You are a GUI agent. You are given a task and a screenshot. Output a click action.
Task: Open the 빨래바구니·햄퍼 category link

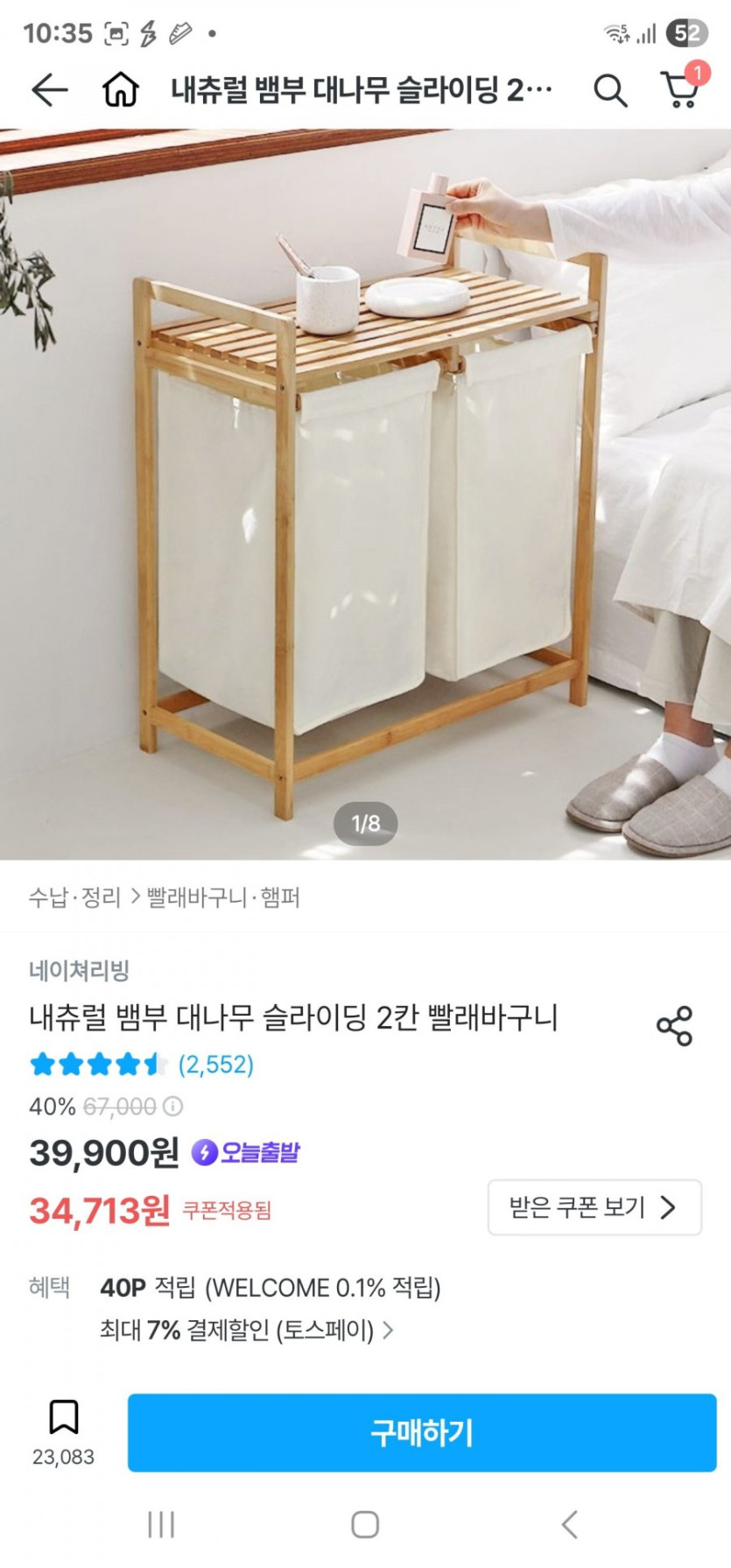(x=223, y=897)
